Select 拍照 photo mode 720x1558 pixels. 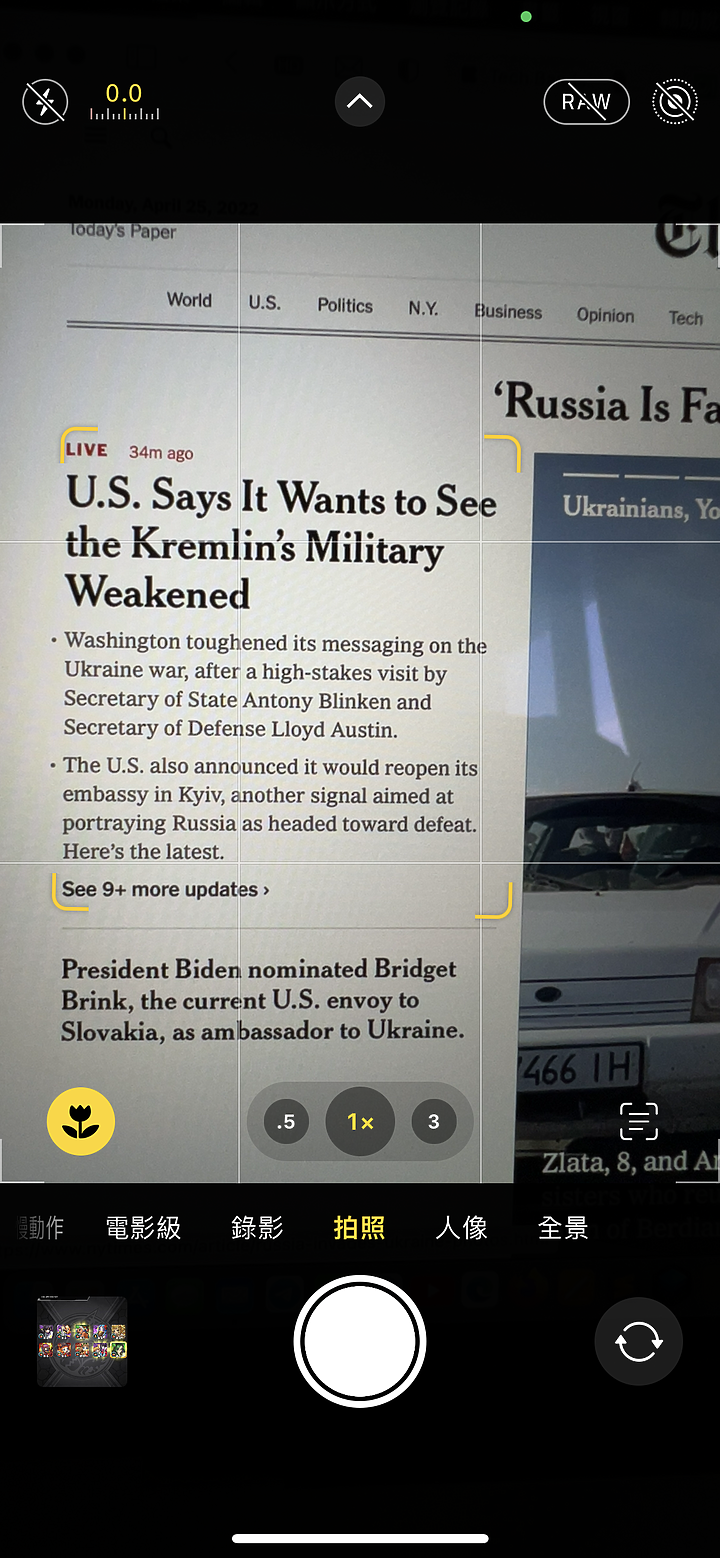click(x=359, y=1228)
